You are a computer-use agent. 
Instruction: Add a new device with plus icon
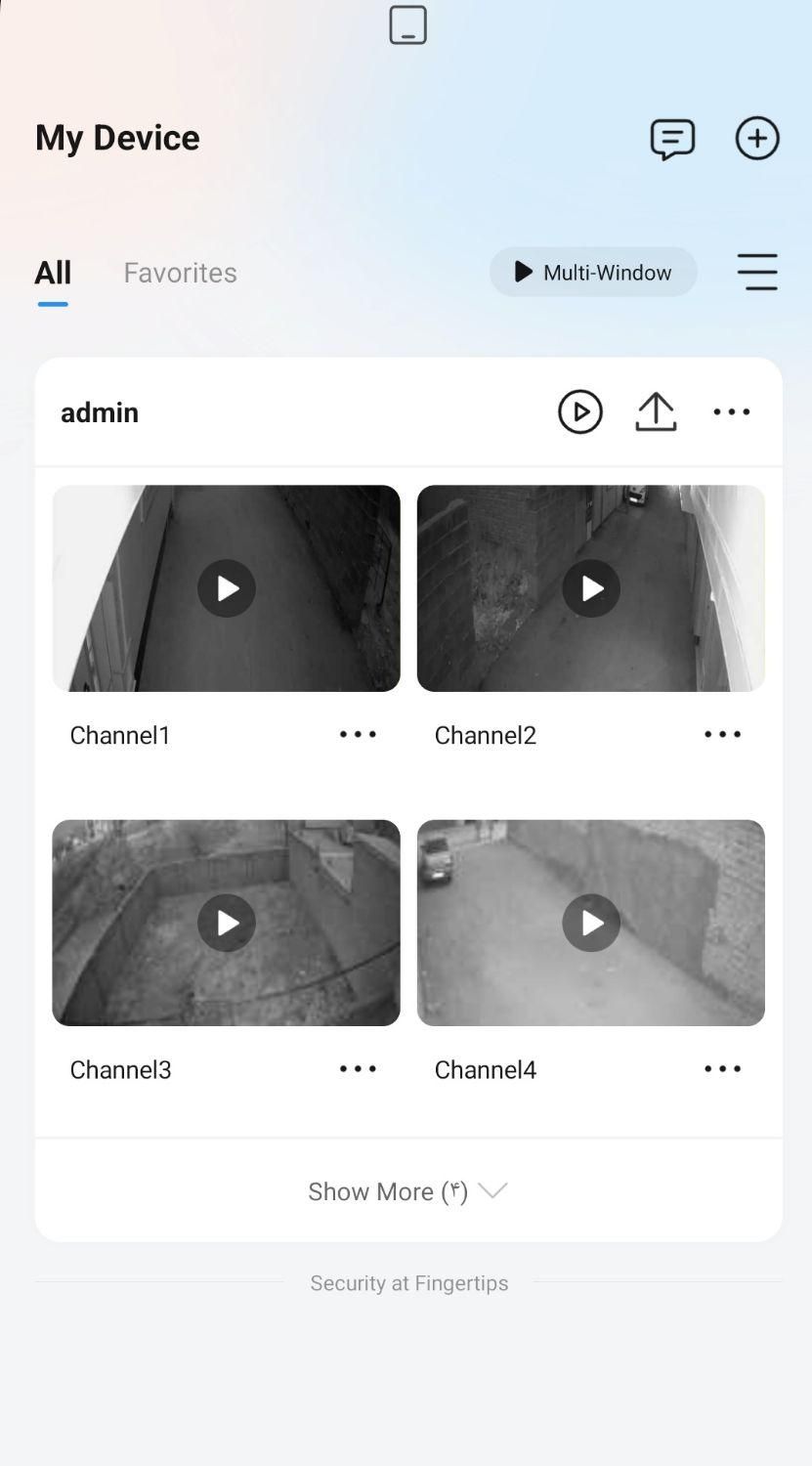757,138
